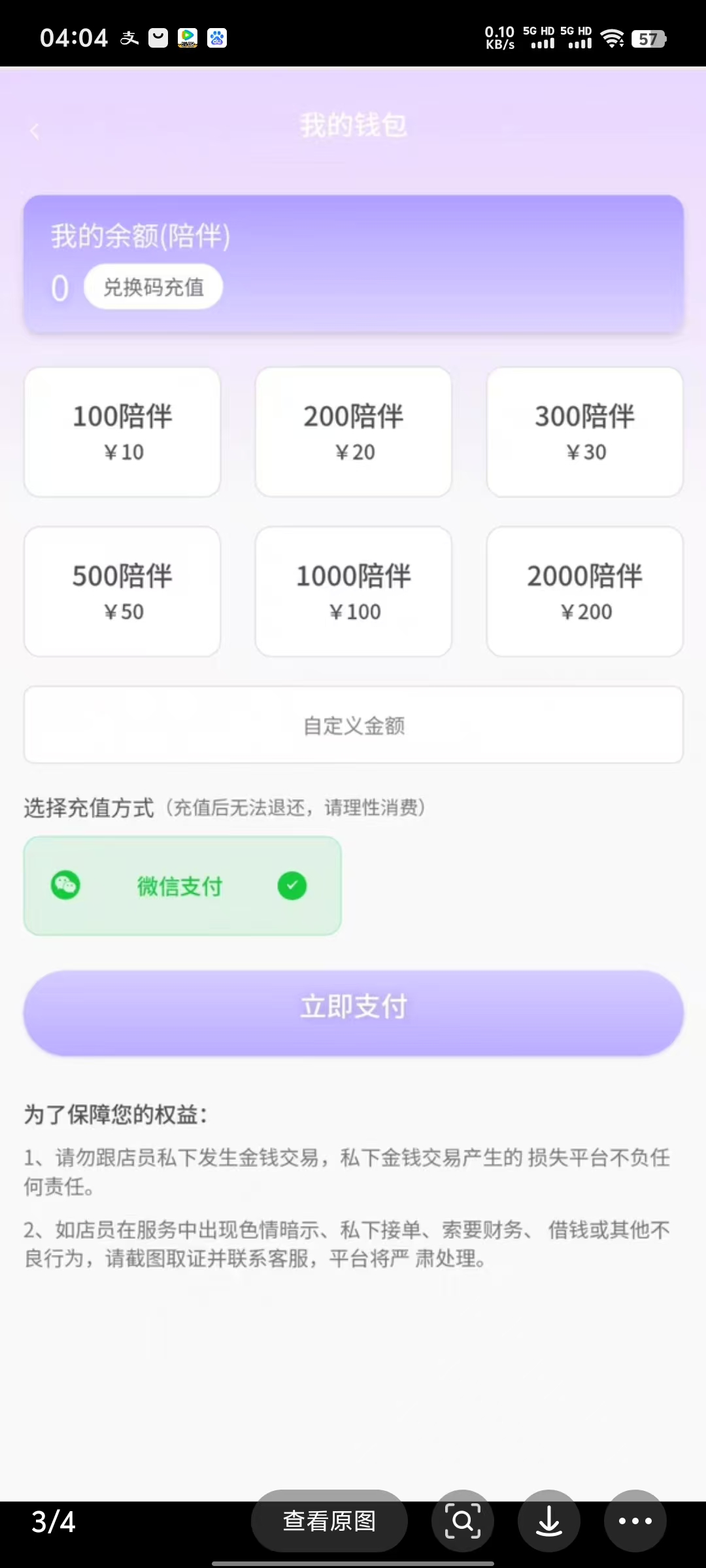Open Alipay icon in the status bar

[x=129, y=37]
